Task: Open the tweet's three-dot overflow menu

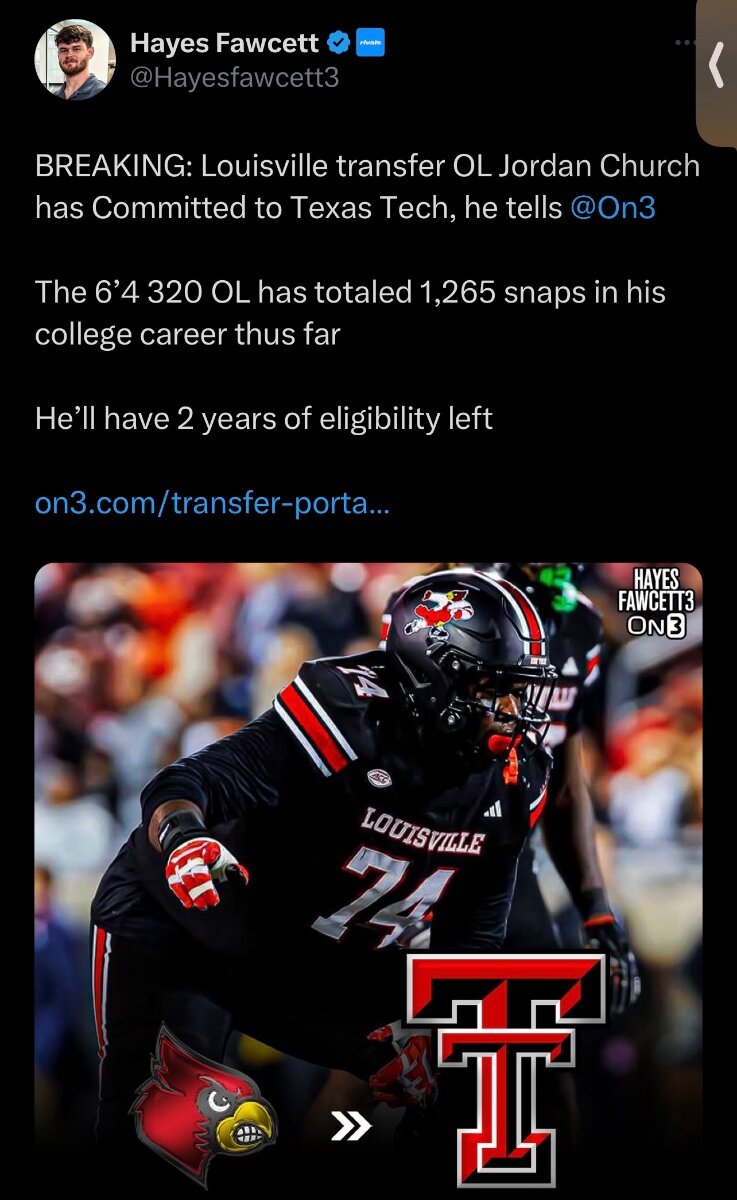Action: tap(683, 43)
